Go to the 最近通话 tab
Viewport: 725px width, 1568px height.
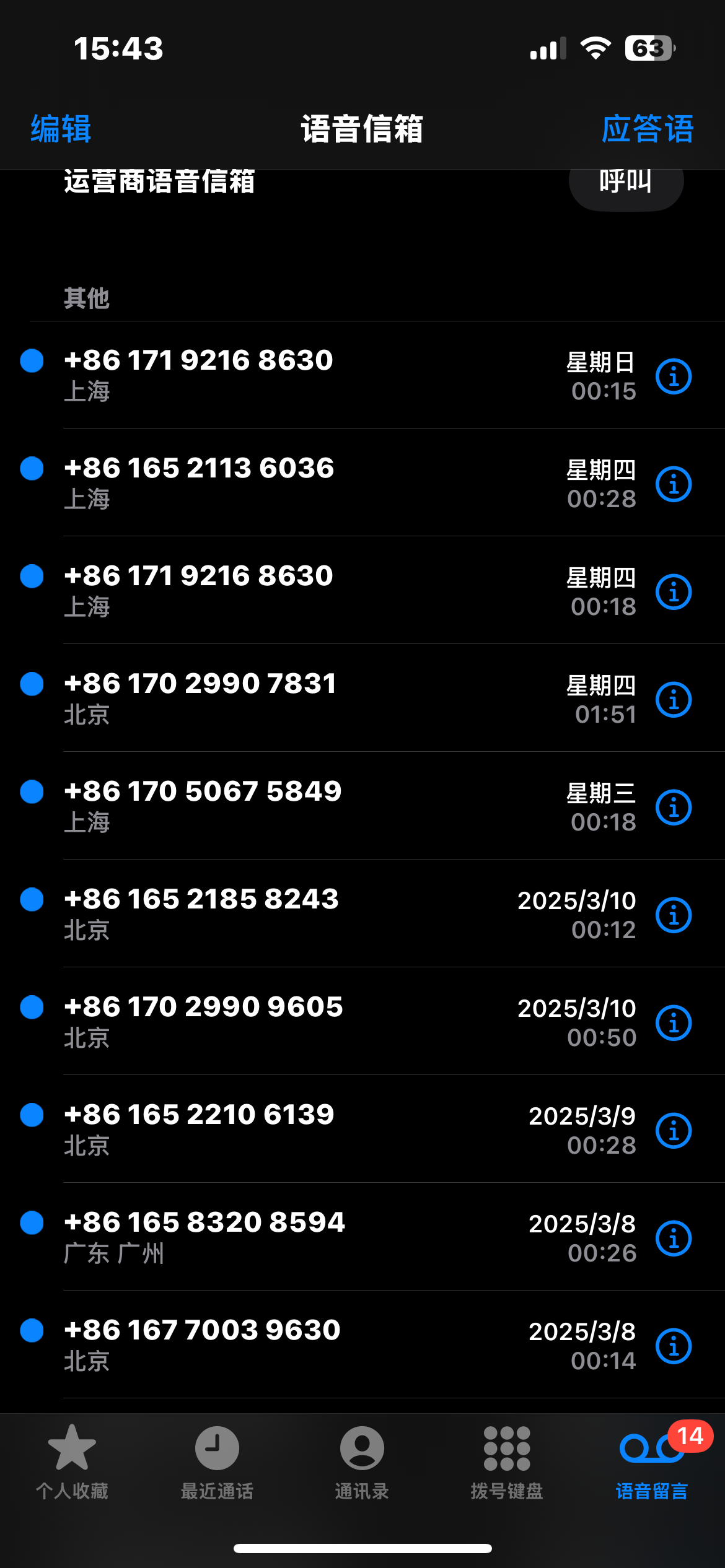pos(217,1462)
